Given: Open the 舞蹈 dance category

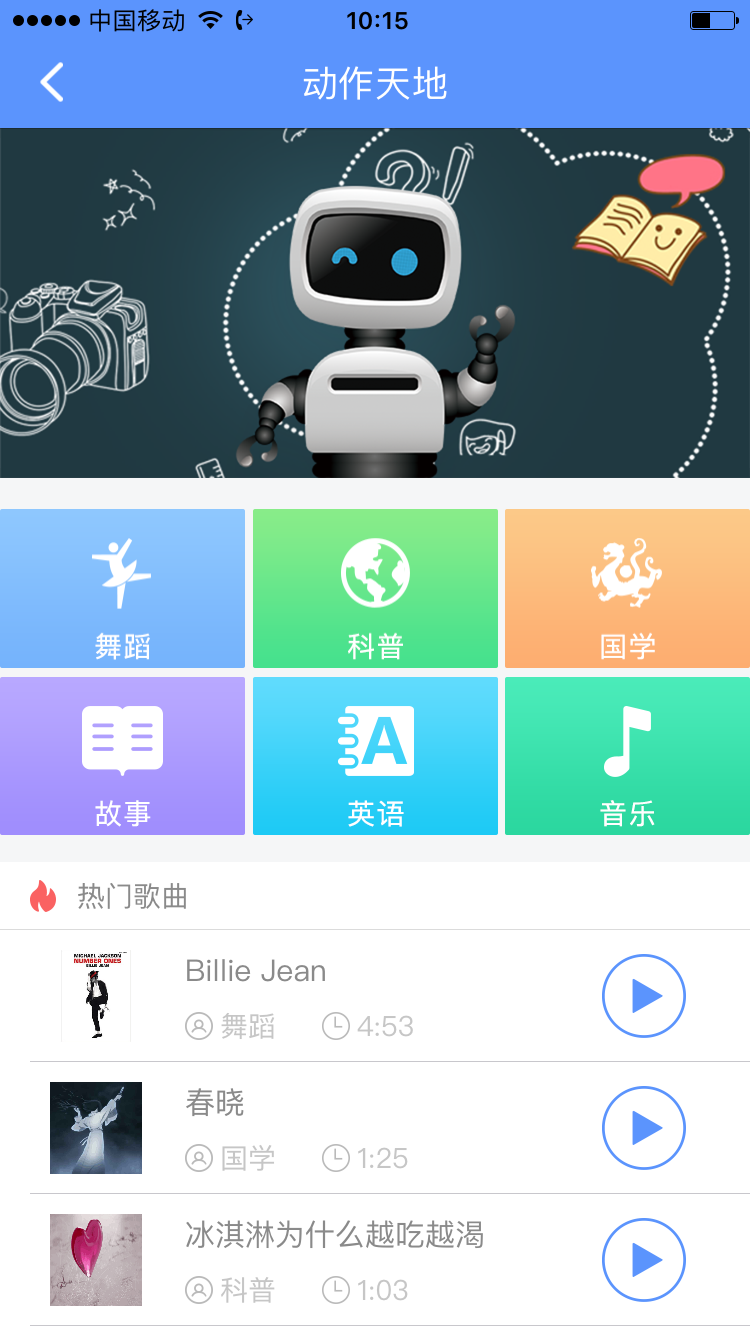Looking at the screenshot, I should point(122,589).
